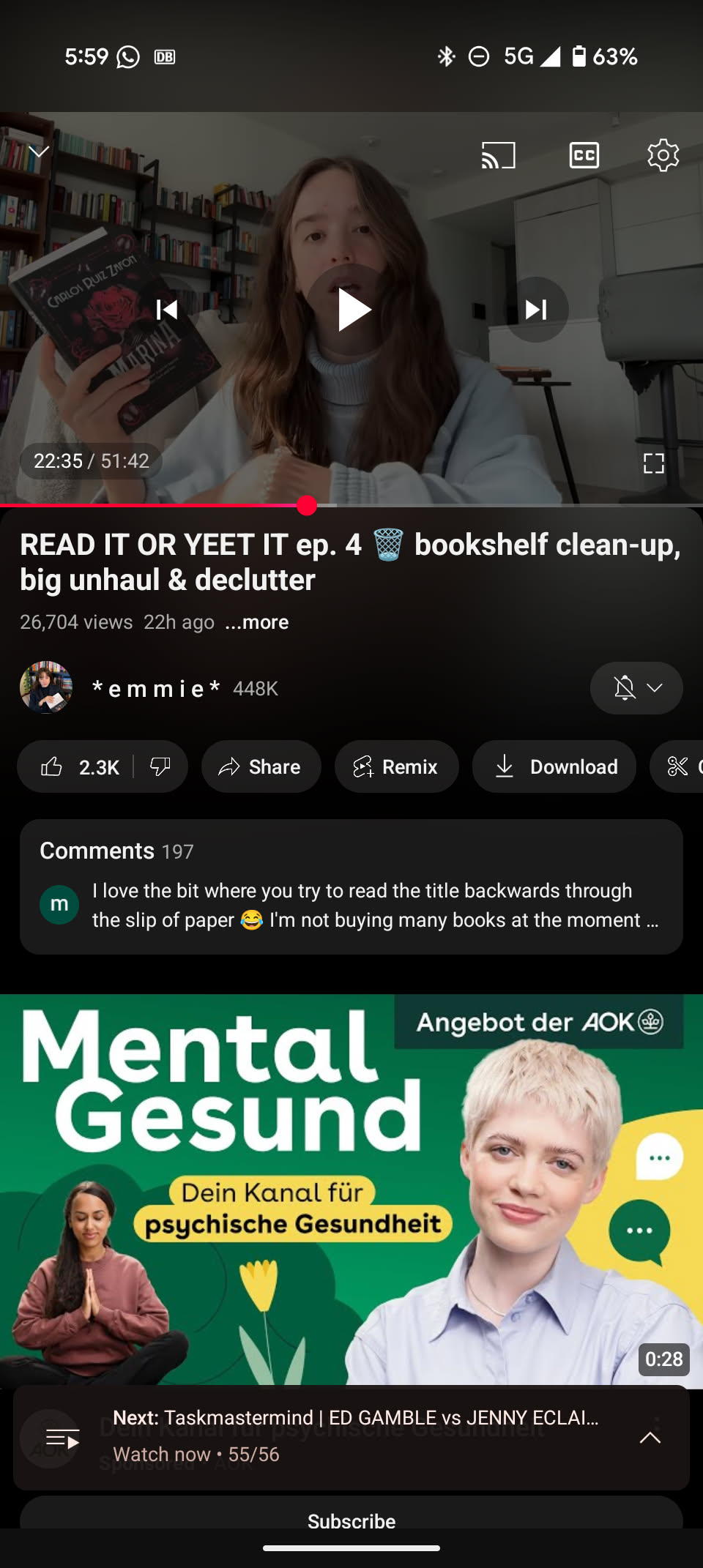
Task: Dislike this video
Action: point(160,767)
